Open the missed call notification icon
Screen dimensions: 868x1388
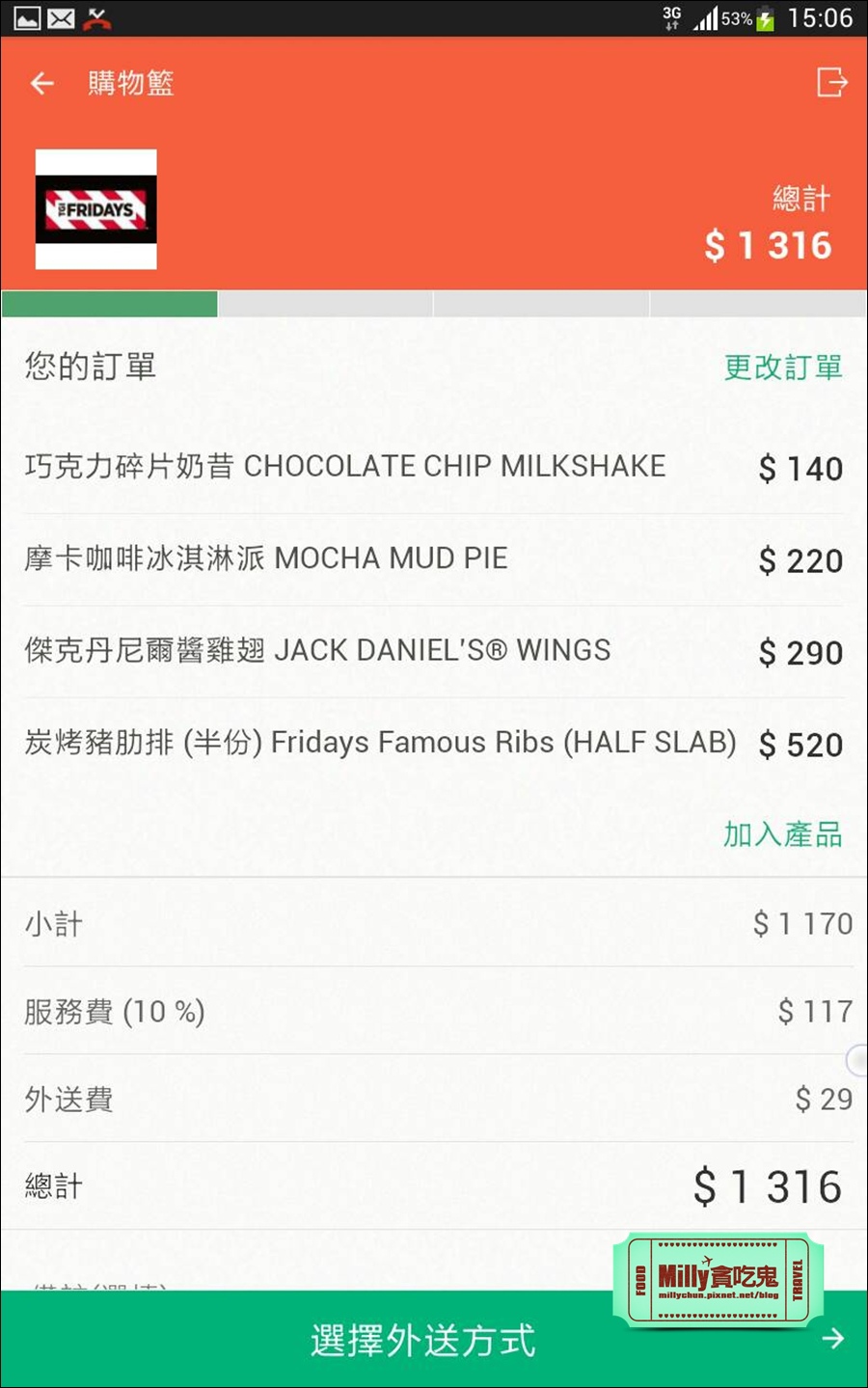click(95, 16)
